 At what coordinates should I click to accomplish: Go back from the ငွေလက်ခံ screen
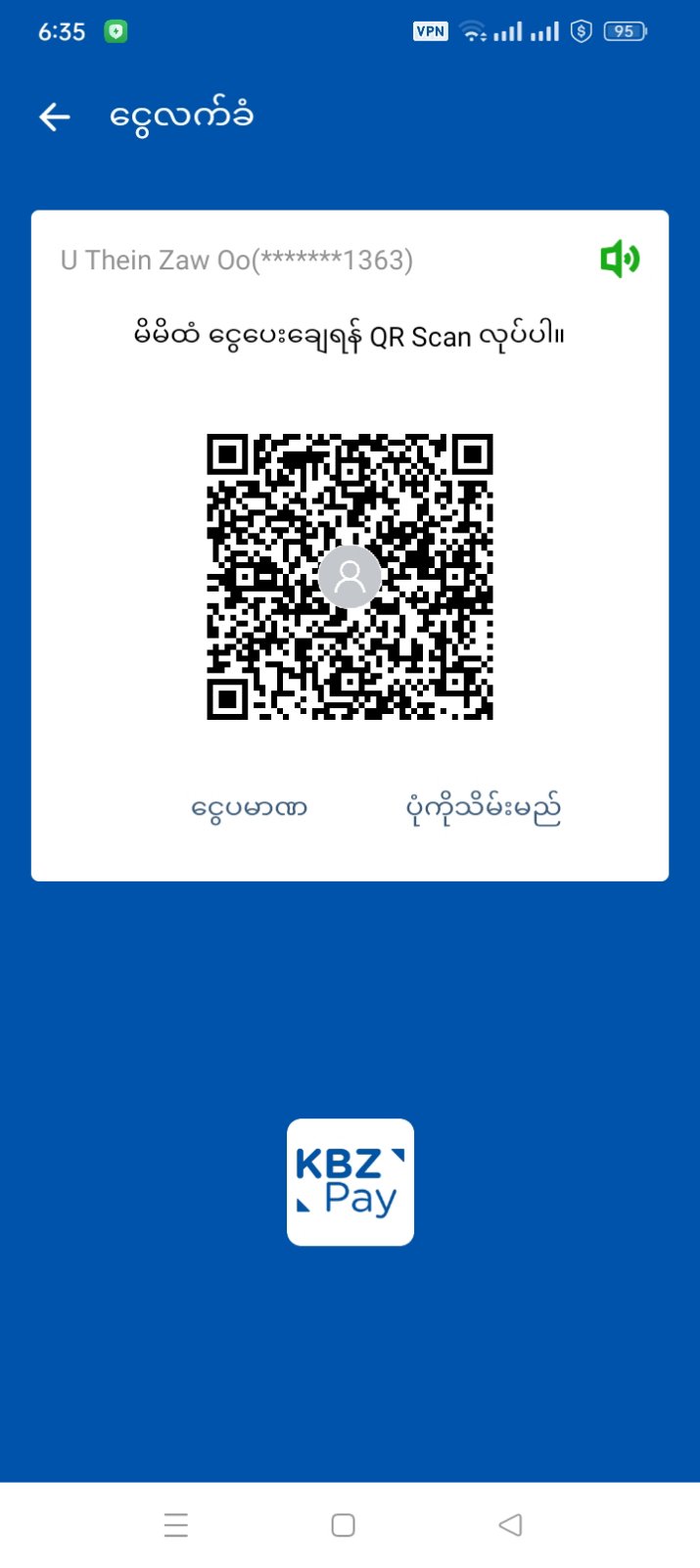click(x=55, y=118)
